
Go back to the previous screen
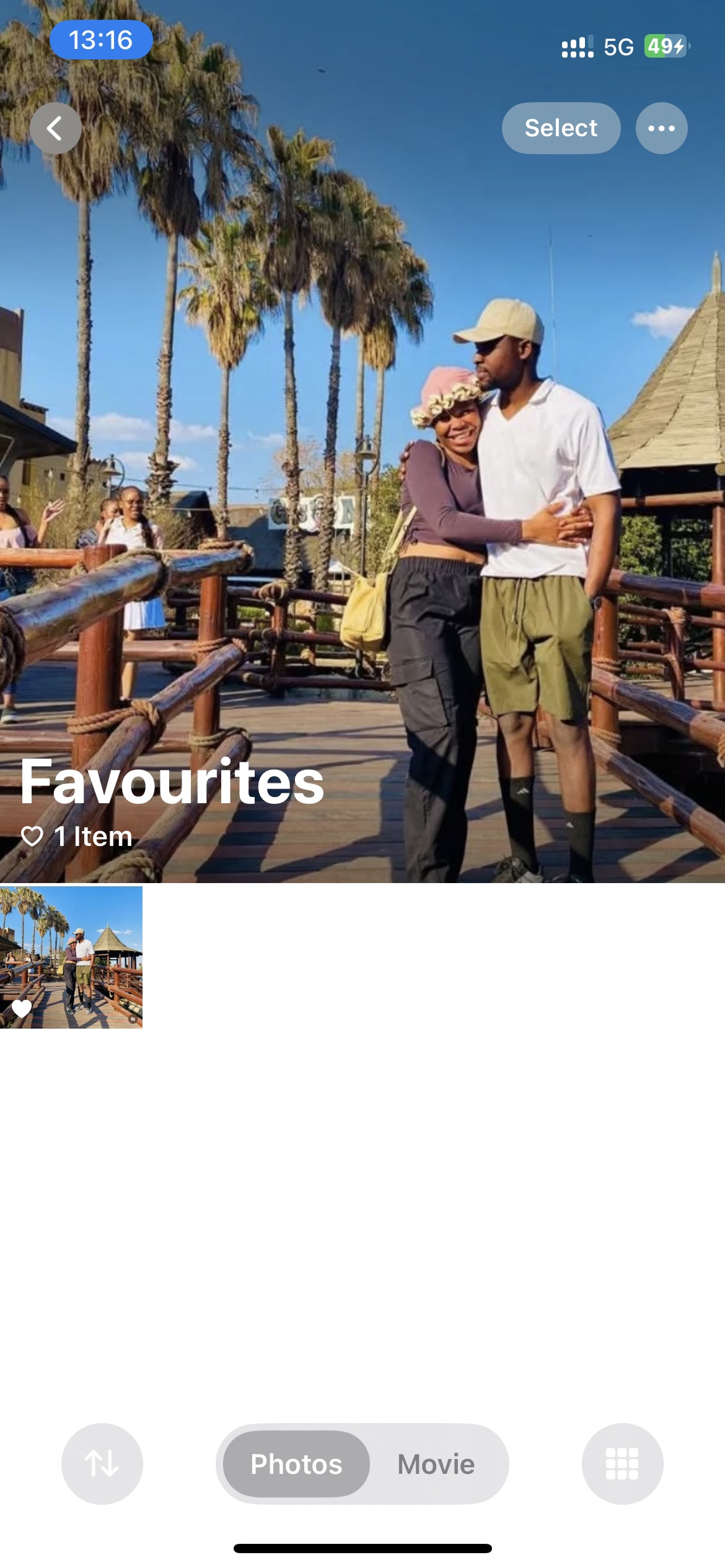[x=56, y=128]
